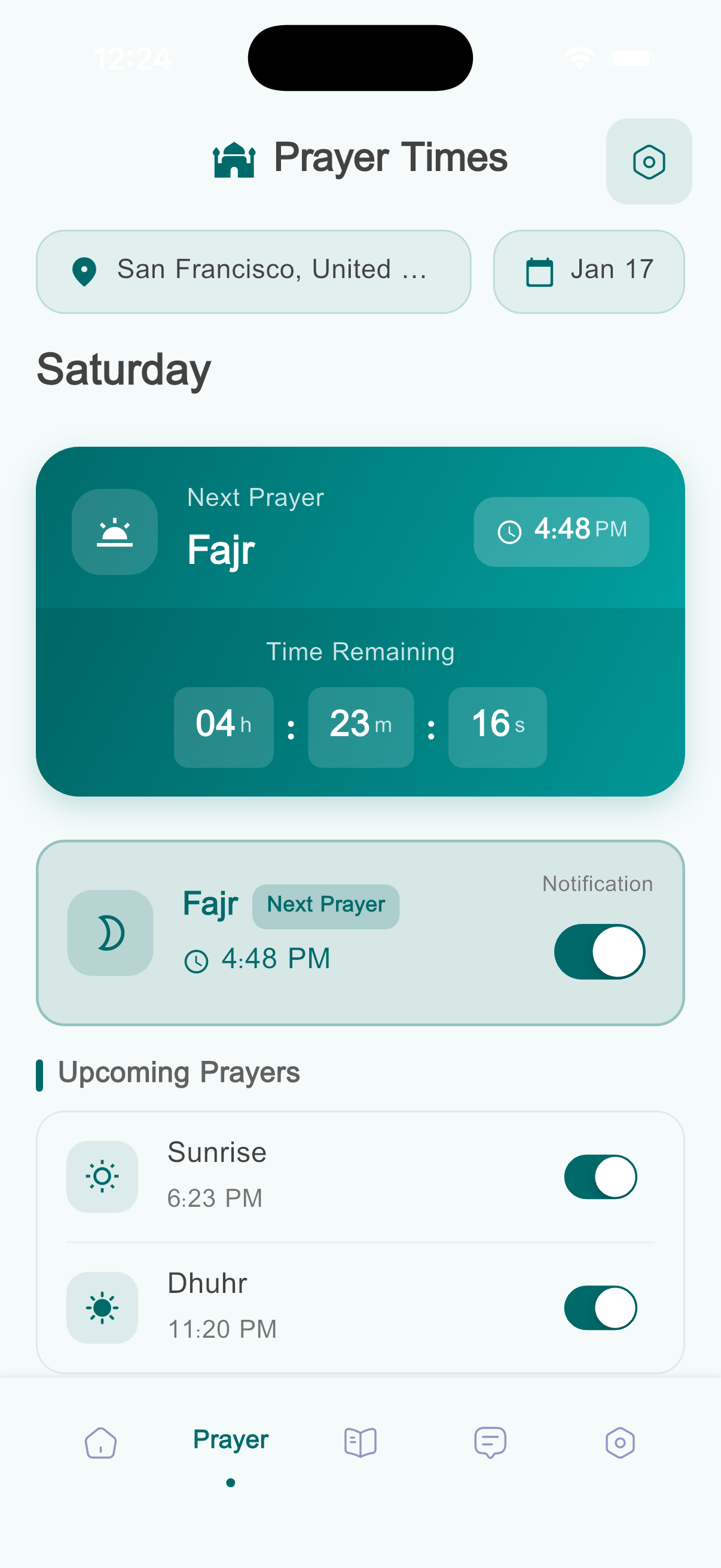This screenshot has width=721, height=1568.
Task: Tap the clock icon next to 4:48 PM
Action: (x=509, y=531)
